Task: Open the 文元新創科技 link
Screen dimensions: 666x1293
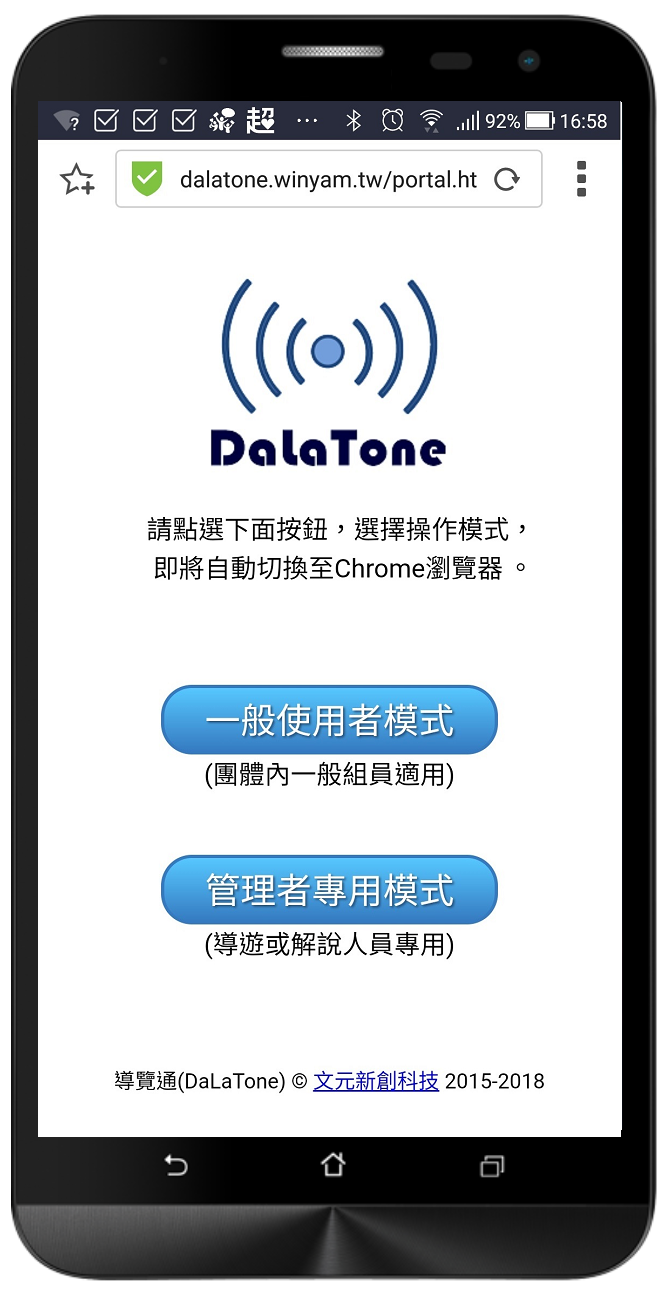Action: (376, 1081)
